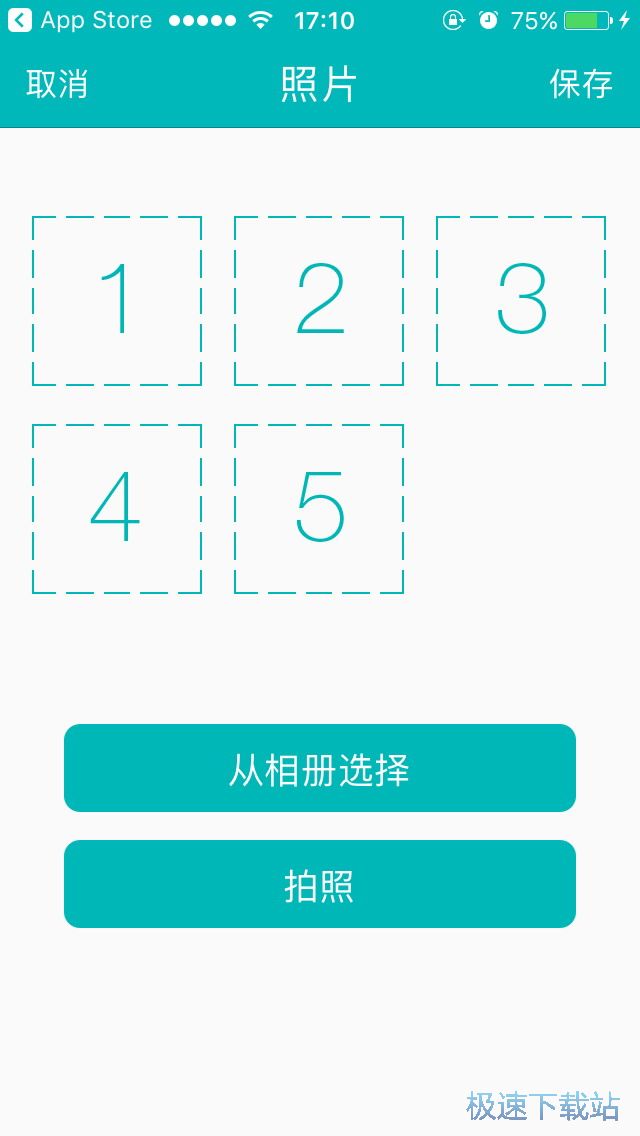640x1136 pixels.
Task: Select photo slot 4
Action: (117, 509)
